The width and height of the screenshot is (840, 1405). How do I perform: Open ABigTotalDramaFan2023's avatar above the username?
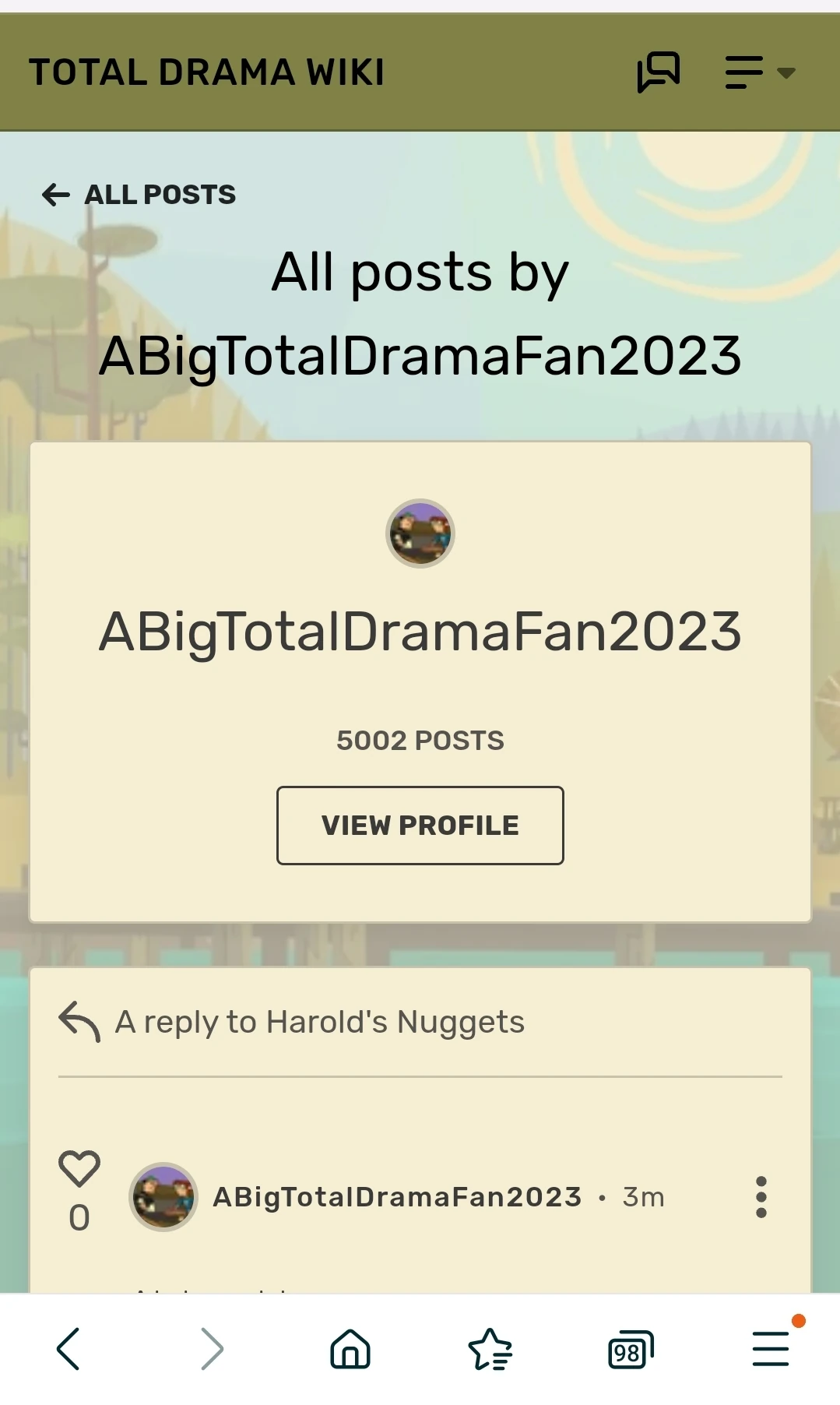tap(420, 533)
